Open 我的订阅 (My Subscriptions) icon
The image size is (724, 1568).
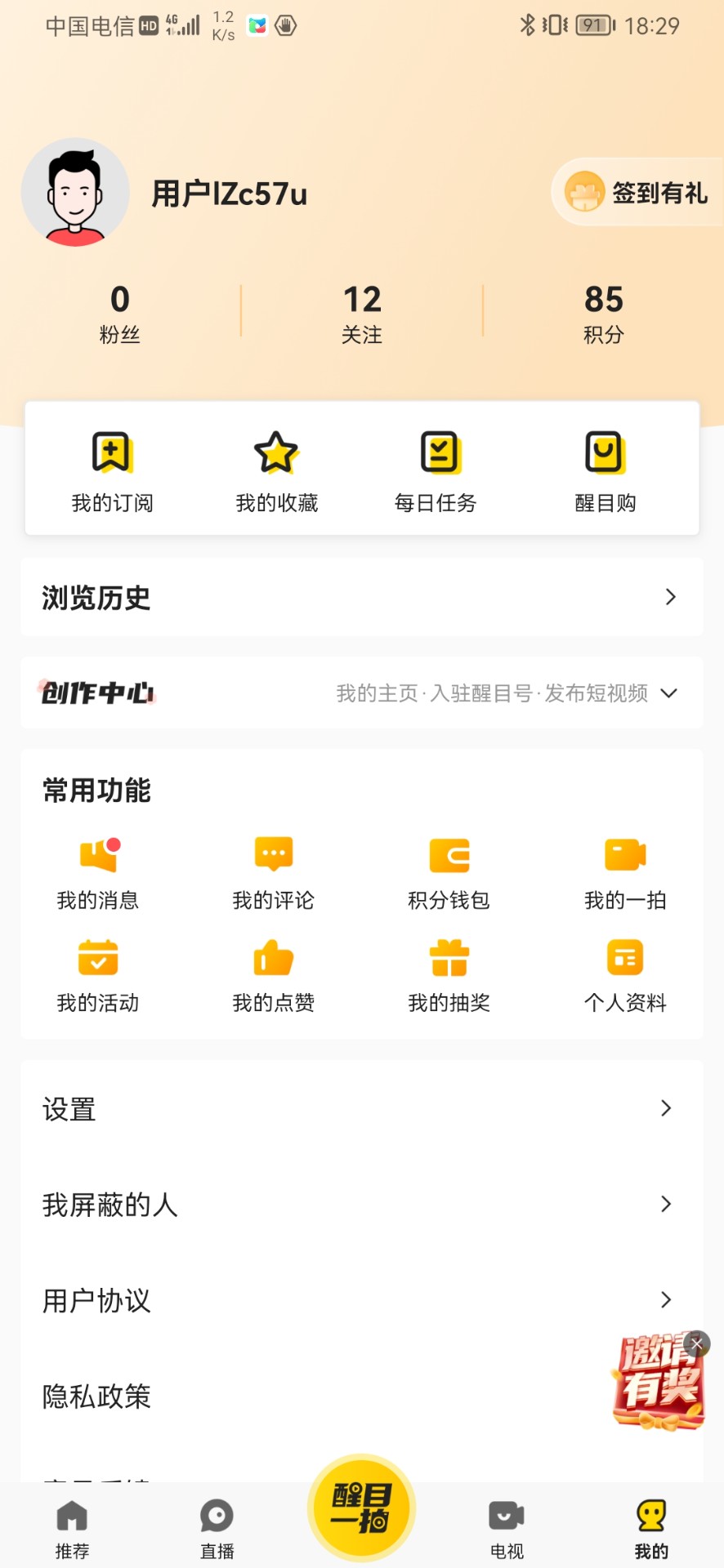[112, 454]
